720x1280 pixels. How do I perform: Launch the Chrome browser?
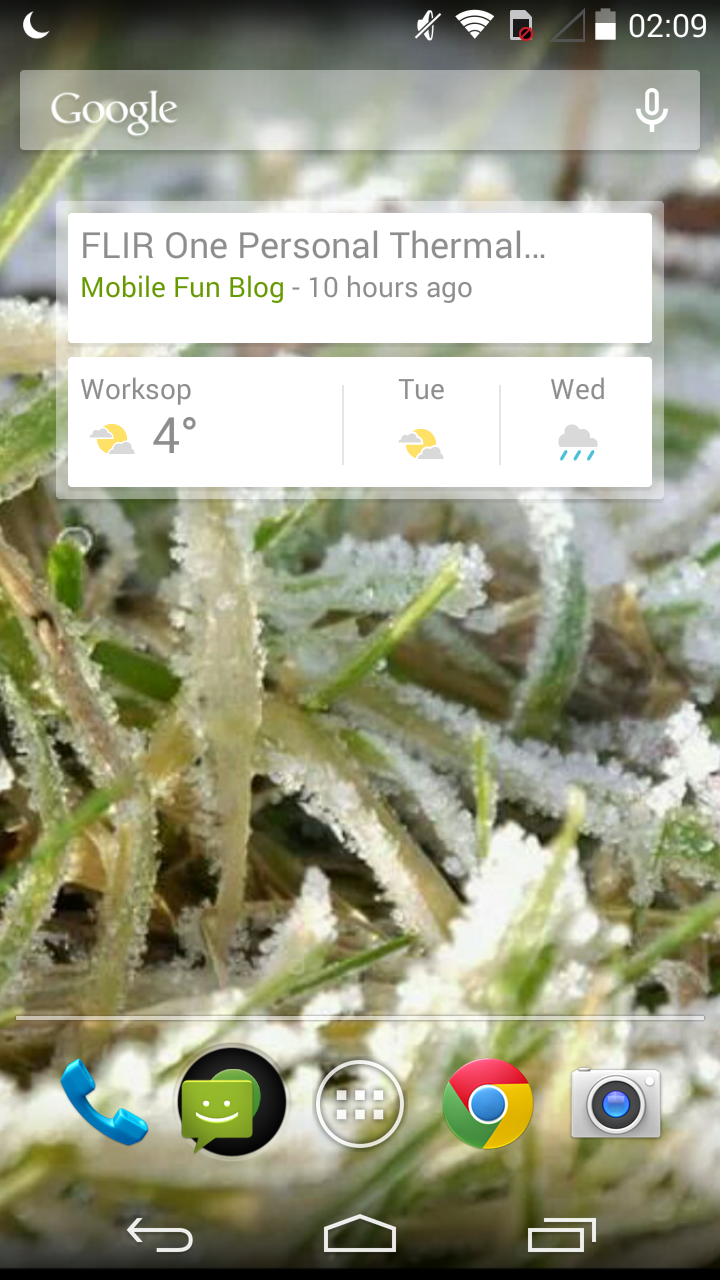click(488, 1104)
